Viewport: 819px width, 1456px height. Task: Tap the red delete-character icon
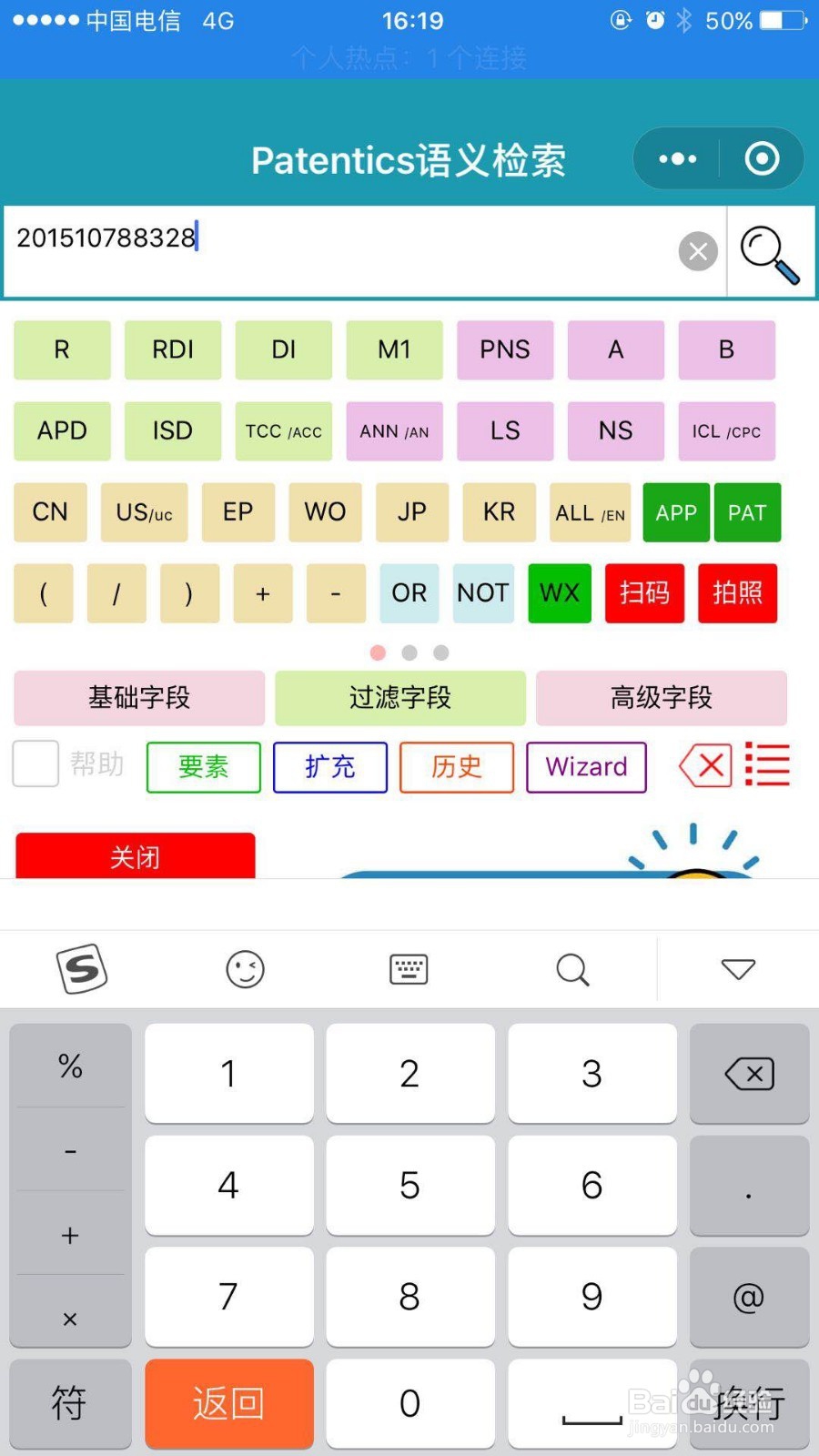coord(703,765)
